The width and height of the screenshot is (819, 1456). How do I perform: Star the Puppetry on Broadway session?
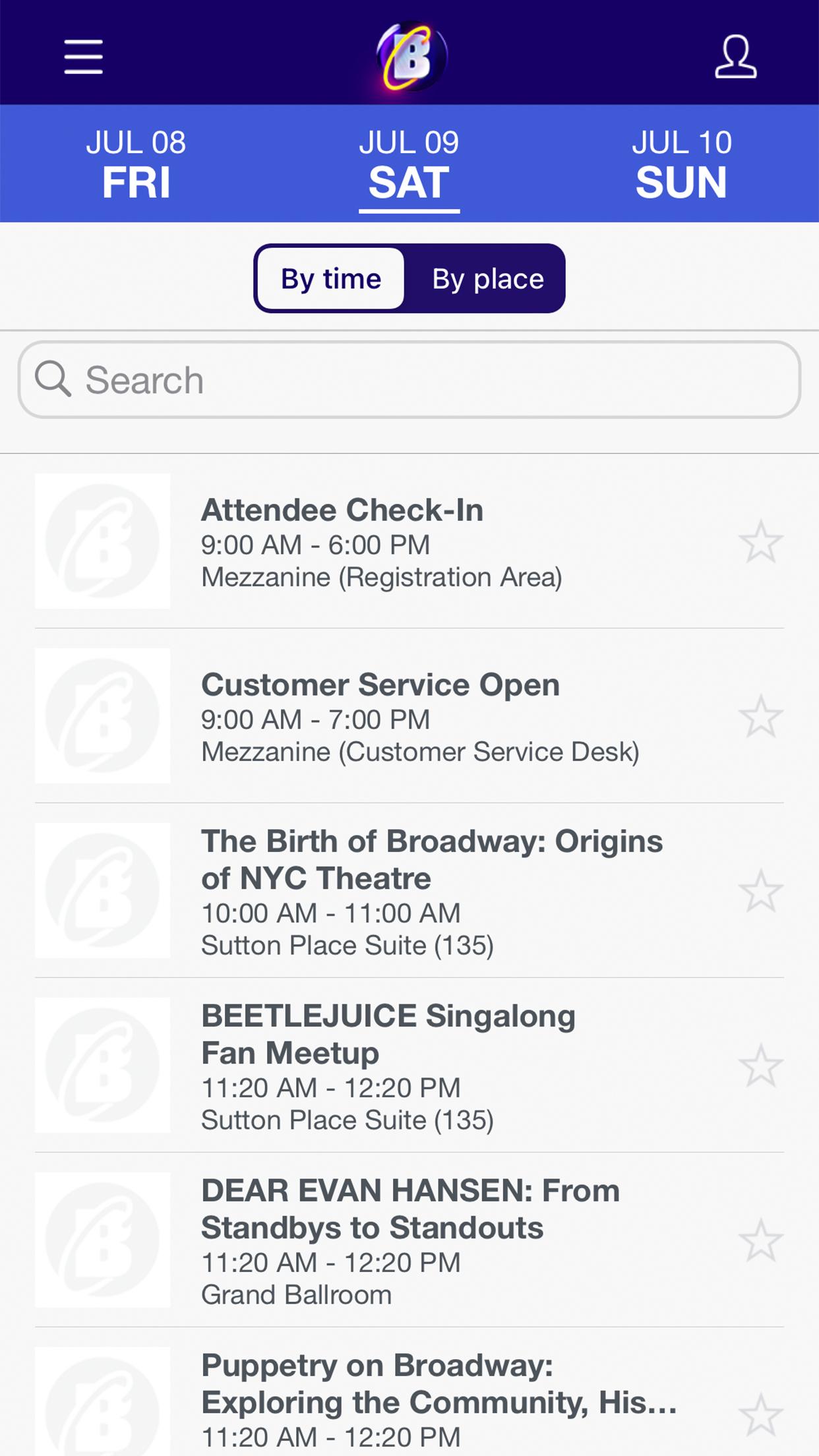coord(761,1415)
